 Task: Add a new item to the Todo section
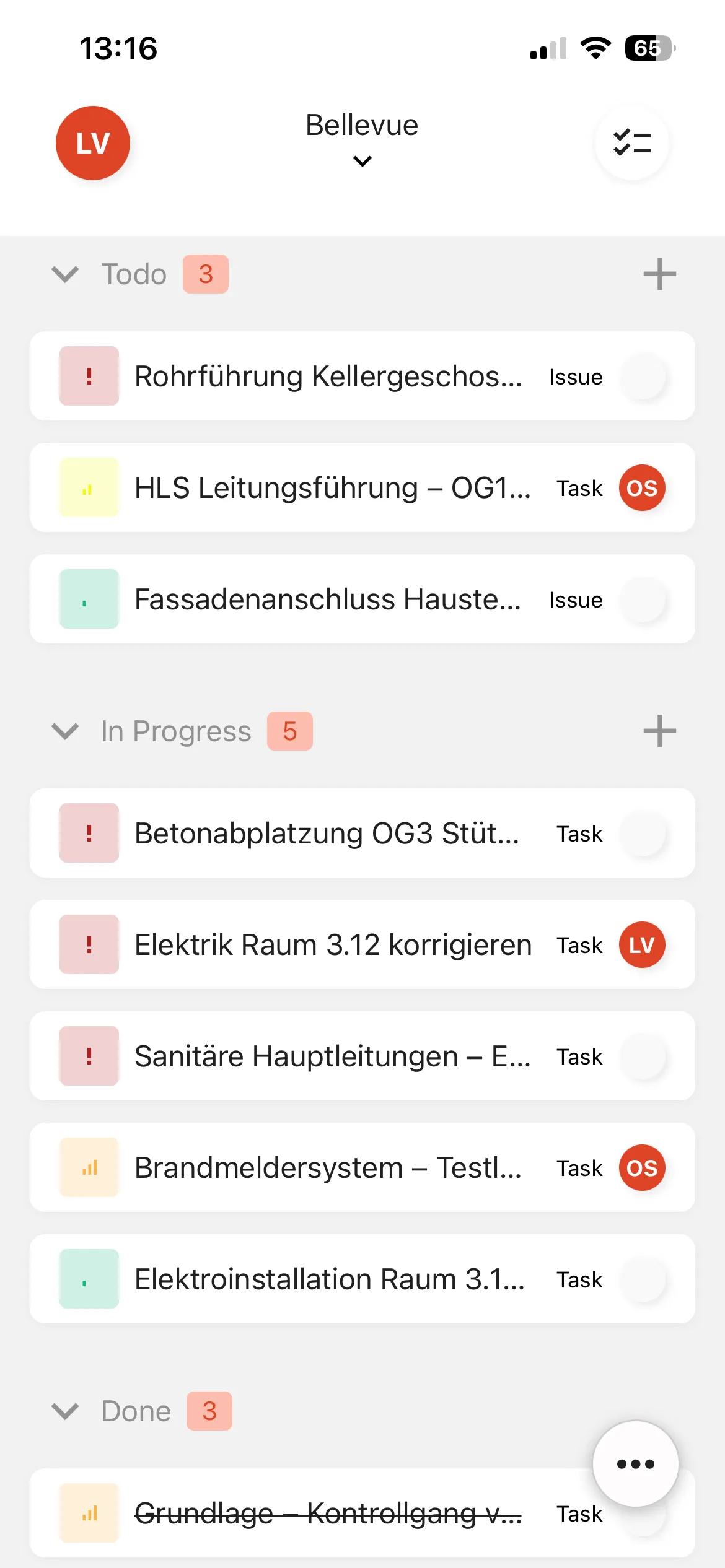(x=659, y=274)
